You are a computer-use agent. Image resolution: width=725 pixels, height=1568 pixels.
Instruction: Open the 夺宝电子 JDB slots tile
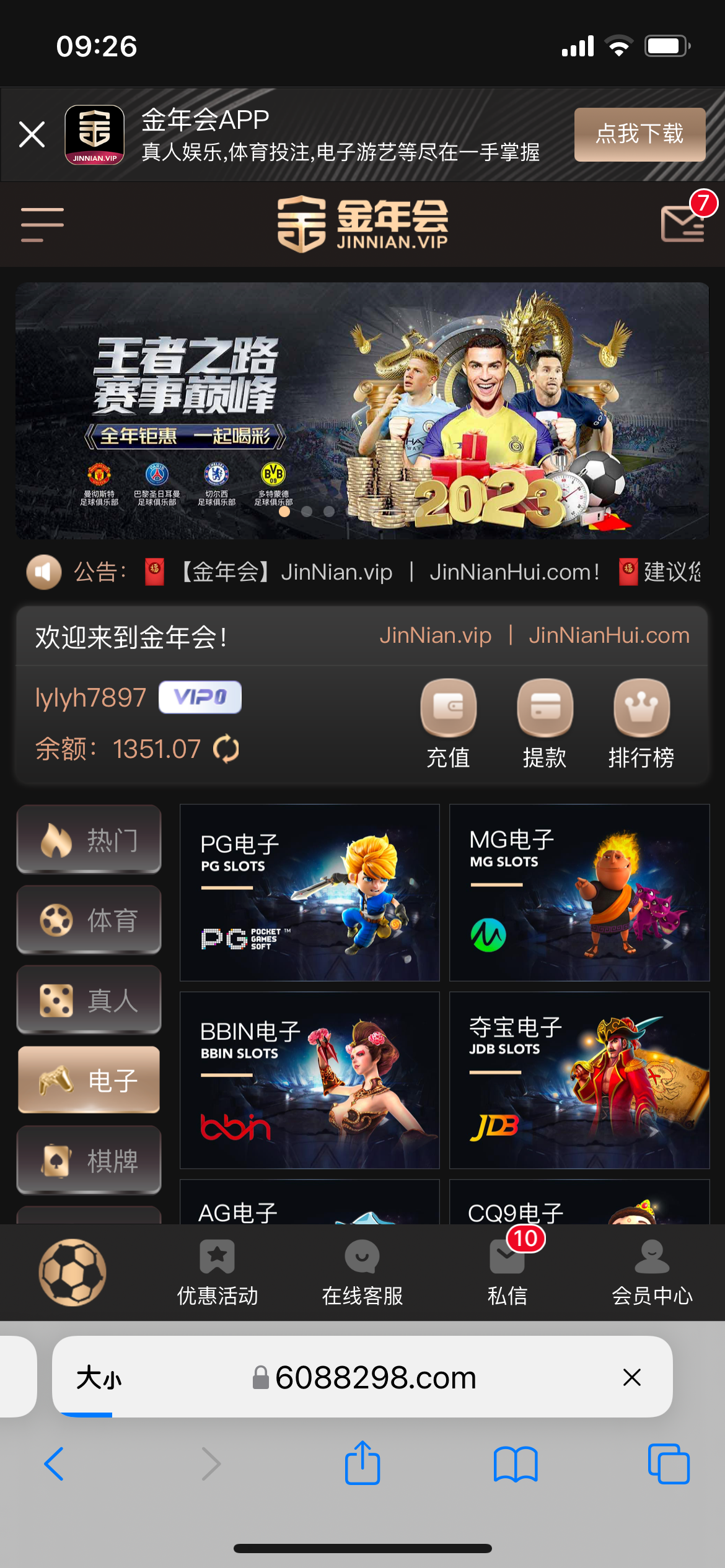579,1080
